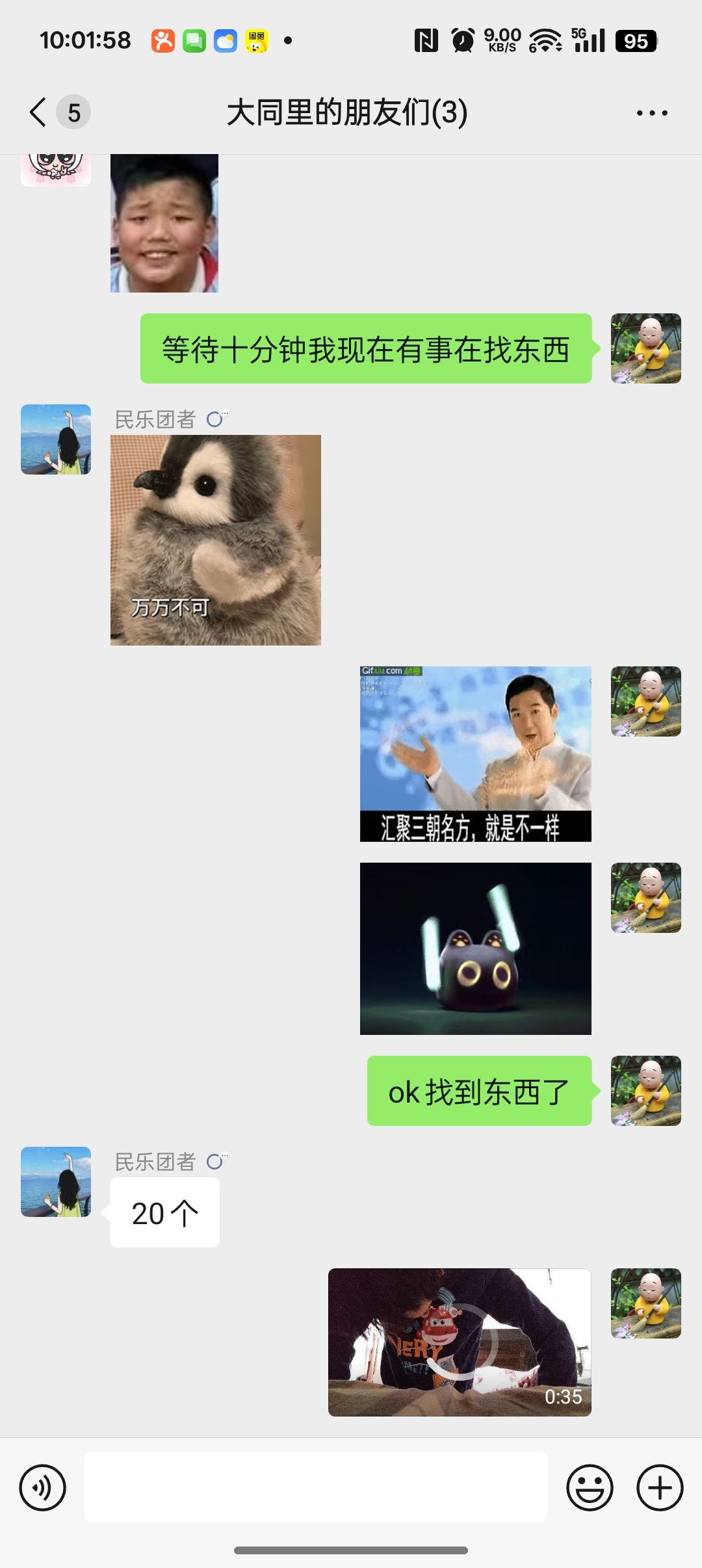The image size is (702, 1568).
Task: Open the 汇聚三朝名方 GIF image
Action: coord(476,754)
